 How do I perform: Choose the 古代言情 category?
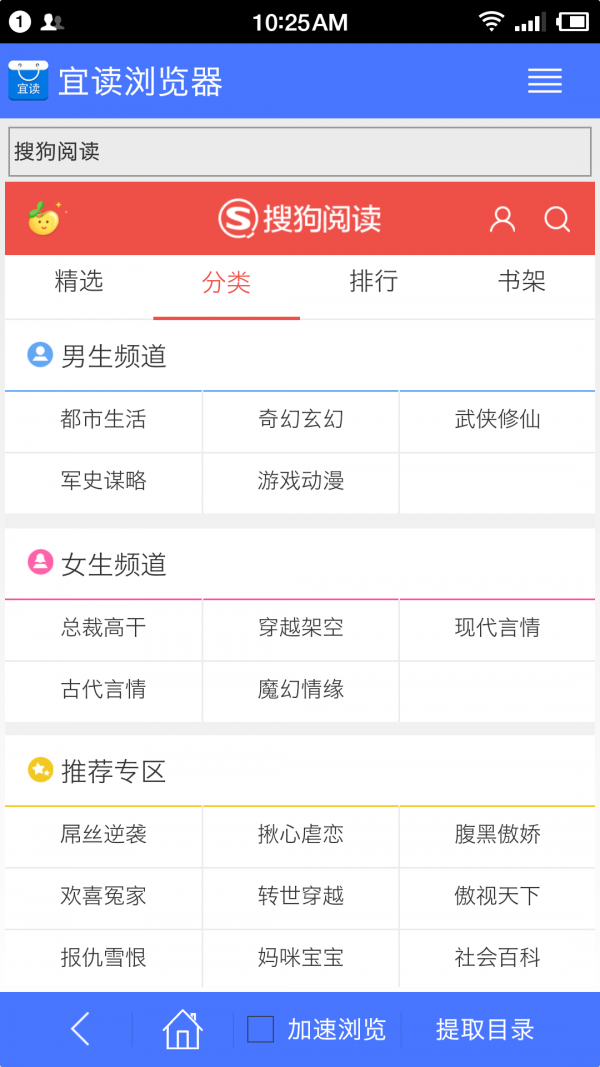103,690
